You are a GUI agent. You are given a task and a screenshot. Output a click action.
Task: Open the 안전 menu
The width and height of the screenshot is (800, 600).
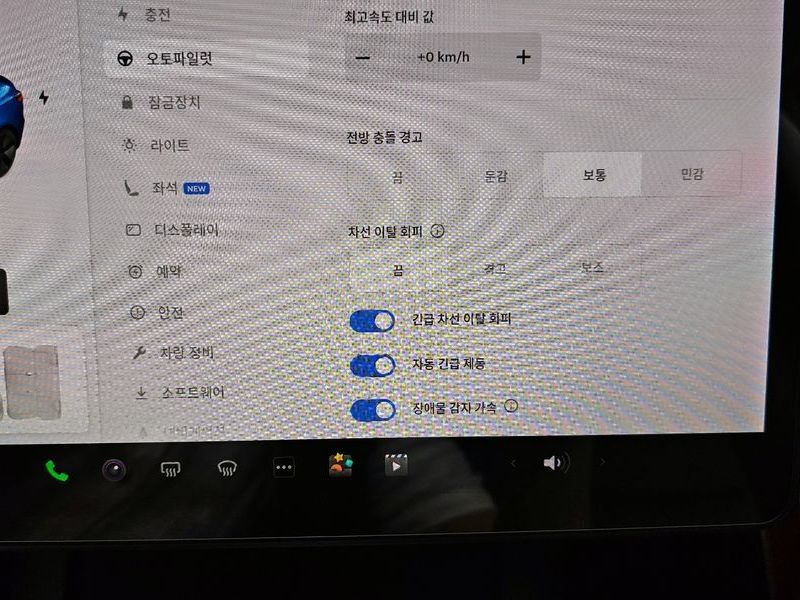(x=169, y=312)
